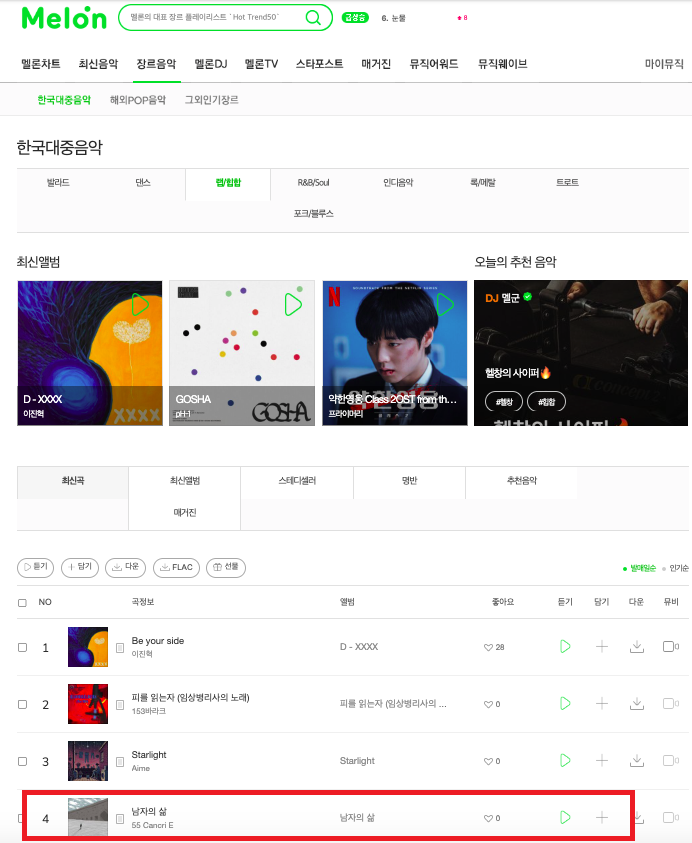692x843 pixels.
Task: Choose the 발라드 genre tab
Action: point(58,183)
